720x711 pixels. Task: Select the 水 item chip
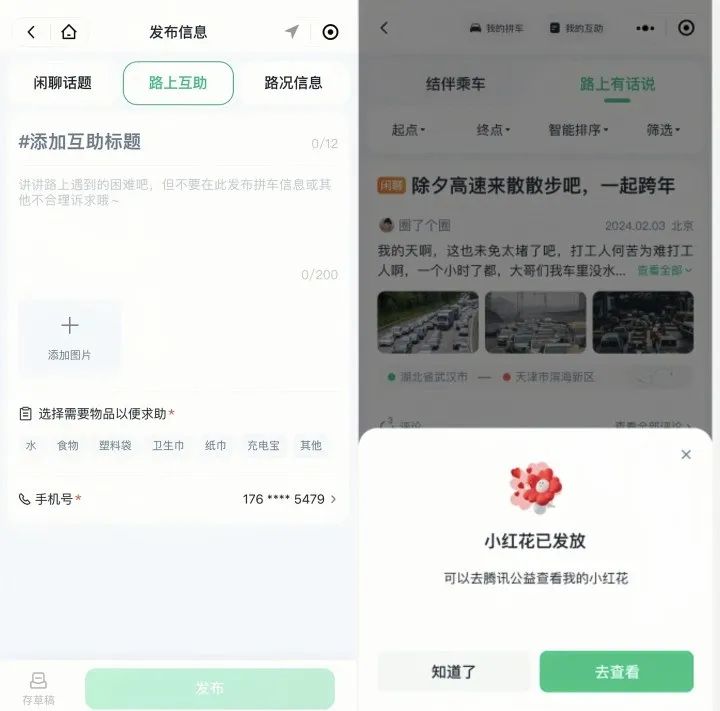pos(31,446)
